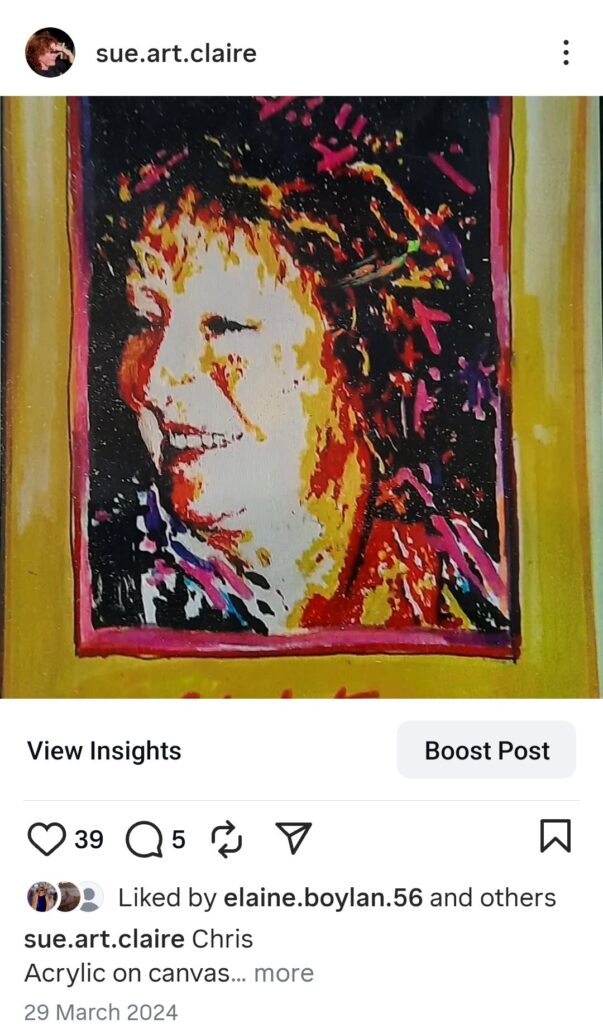The width and height of the screenshot is (603, 1024).
Task: Tap the Boost Post button
Action: (x=487, y=751)
